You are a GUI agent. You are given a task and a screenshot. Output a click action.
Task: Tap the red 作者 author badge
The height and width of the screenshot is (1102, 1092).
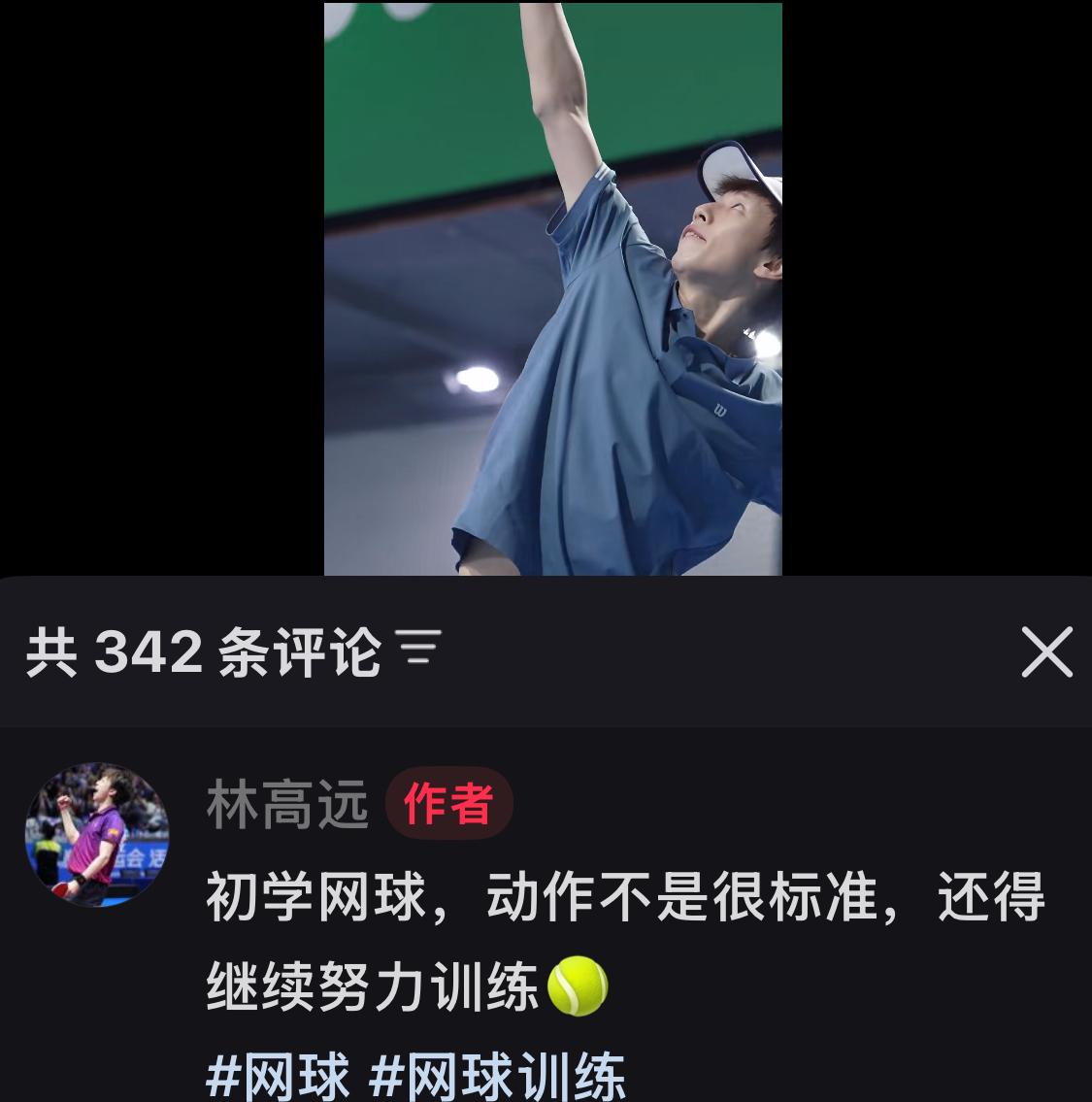click(448, 803)
